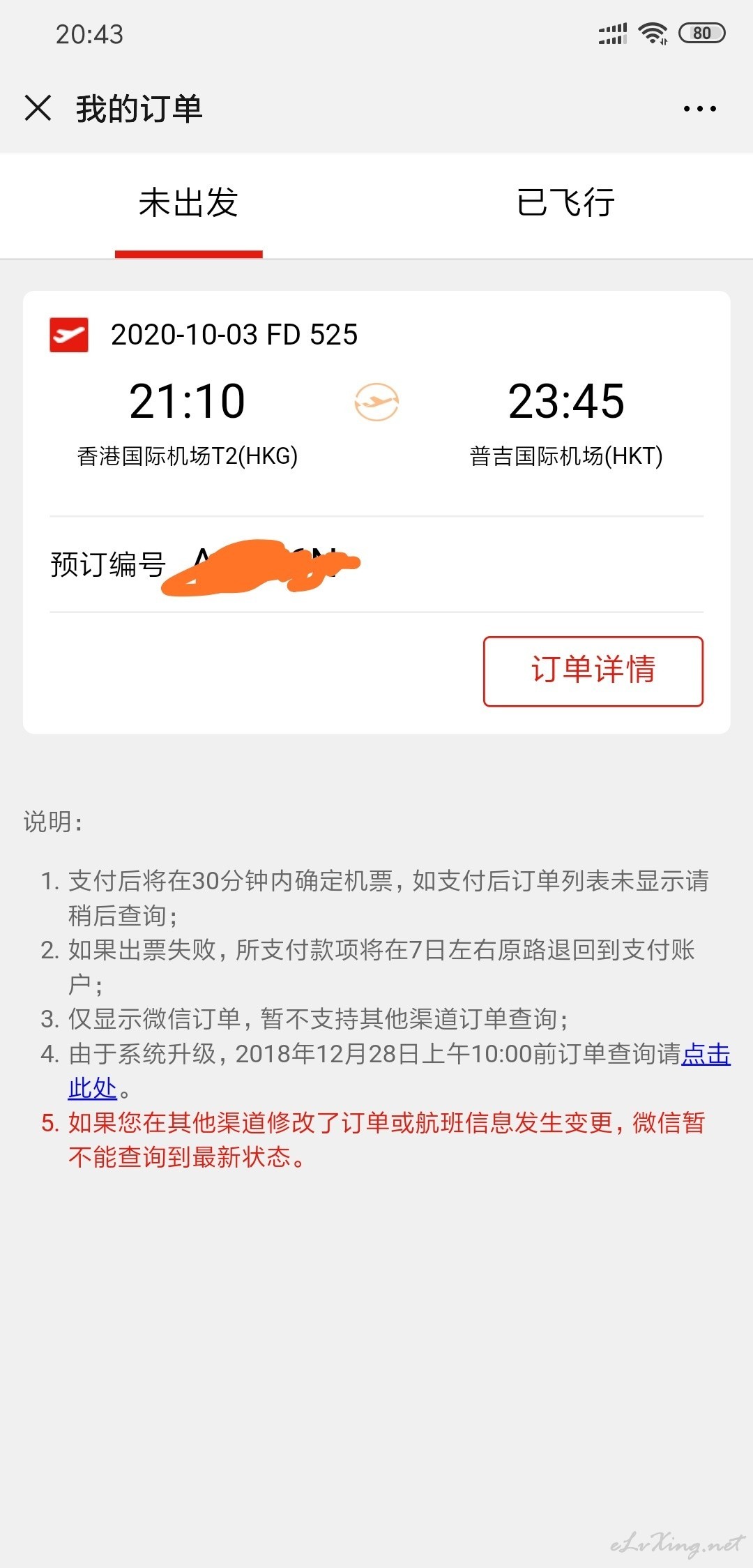
Task: Switch to the 已飞行 tab
Action: (x=565, y=203)
